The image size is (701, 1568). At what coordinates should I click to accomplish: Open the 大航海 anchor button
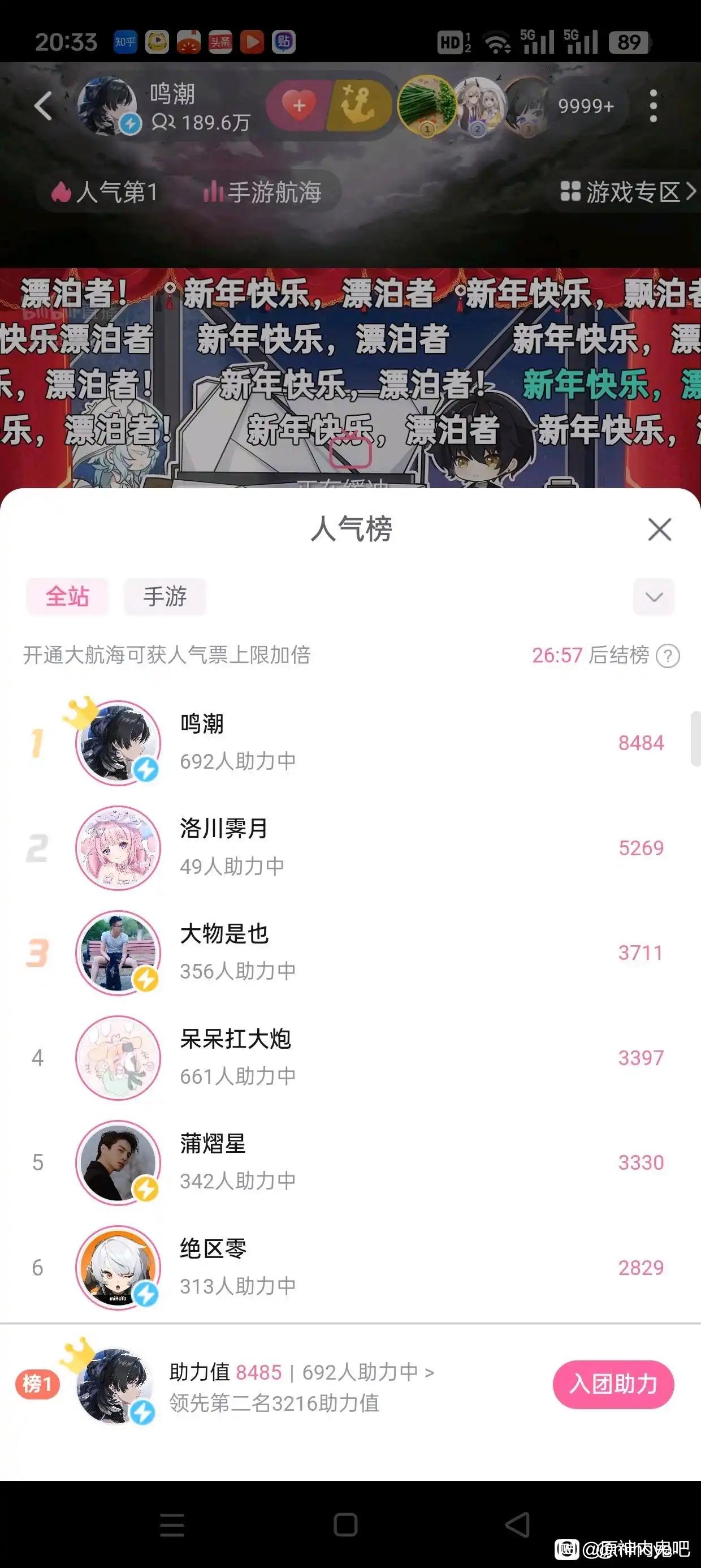coord(359,106)
